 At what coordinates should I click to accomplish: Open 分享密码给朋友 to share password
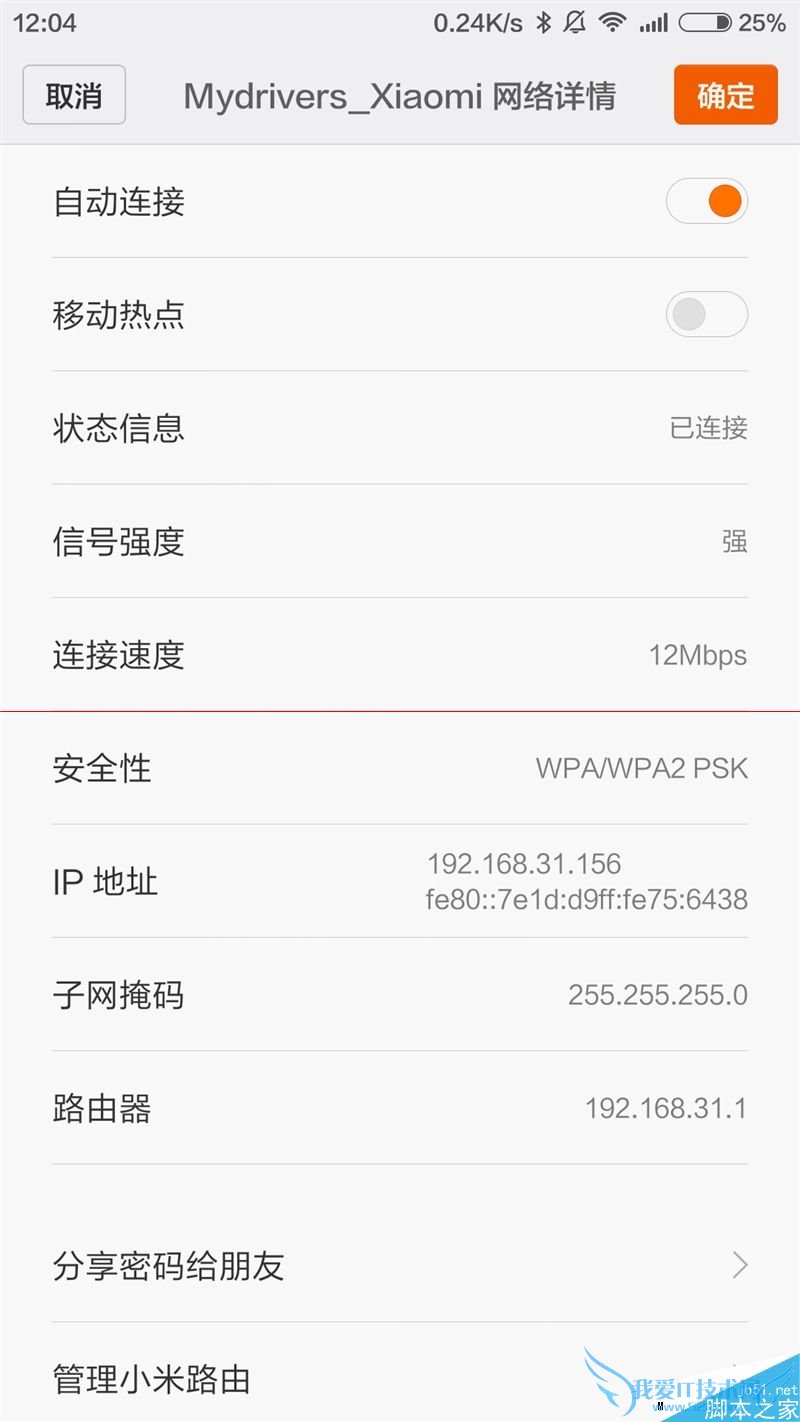(x=400, y=1265)
